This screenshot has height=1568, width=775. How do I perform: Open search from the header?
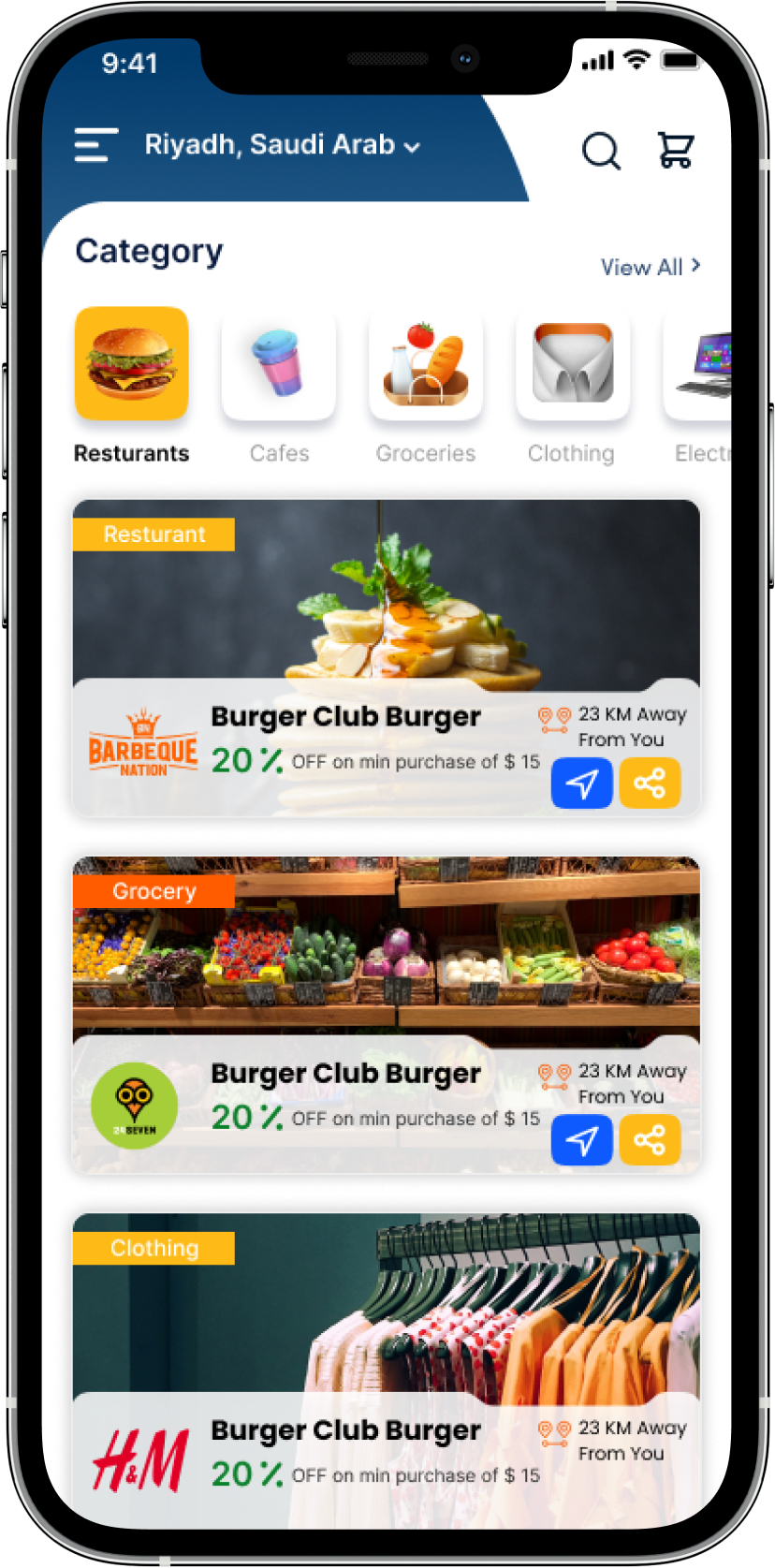[x=601, y=150]
